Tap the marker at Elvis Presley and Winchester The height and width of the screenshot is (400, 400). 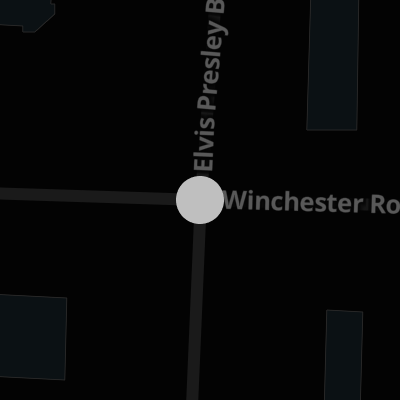click(x=200, y=200)
